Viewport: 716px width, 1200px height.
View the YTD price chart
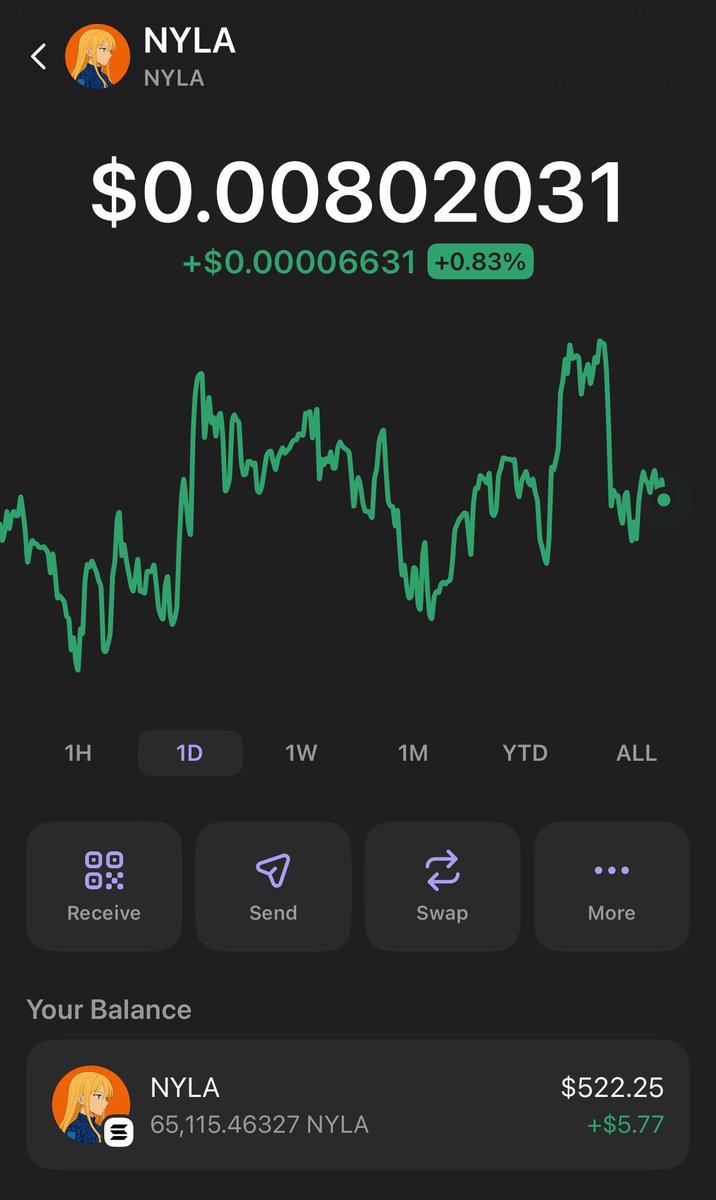pyautogui.click(x=525, y=753)
